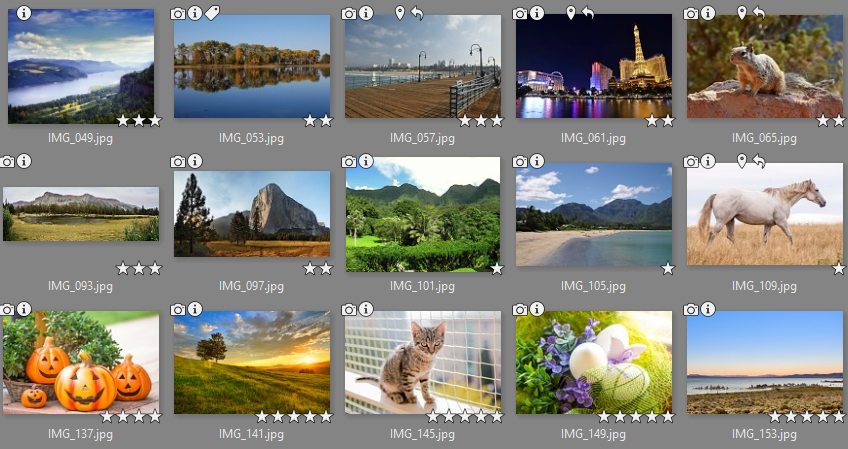
Task: Tap the camera icon on IMG_109.jpg
Action: pyautogui.click(x=691, y=161)
